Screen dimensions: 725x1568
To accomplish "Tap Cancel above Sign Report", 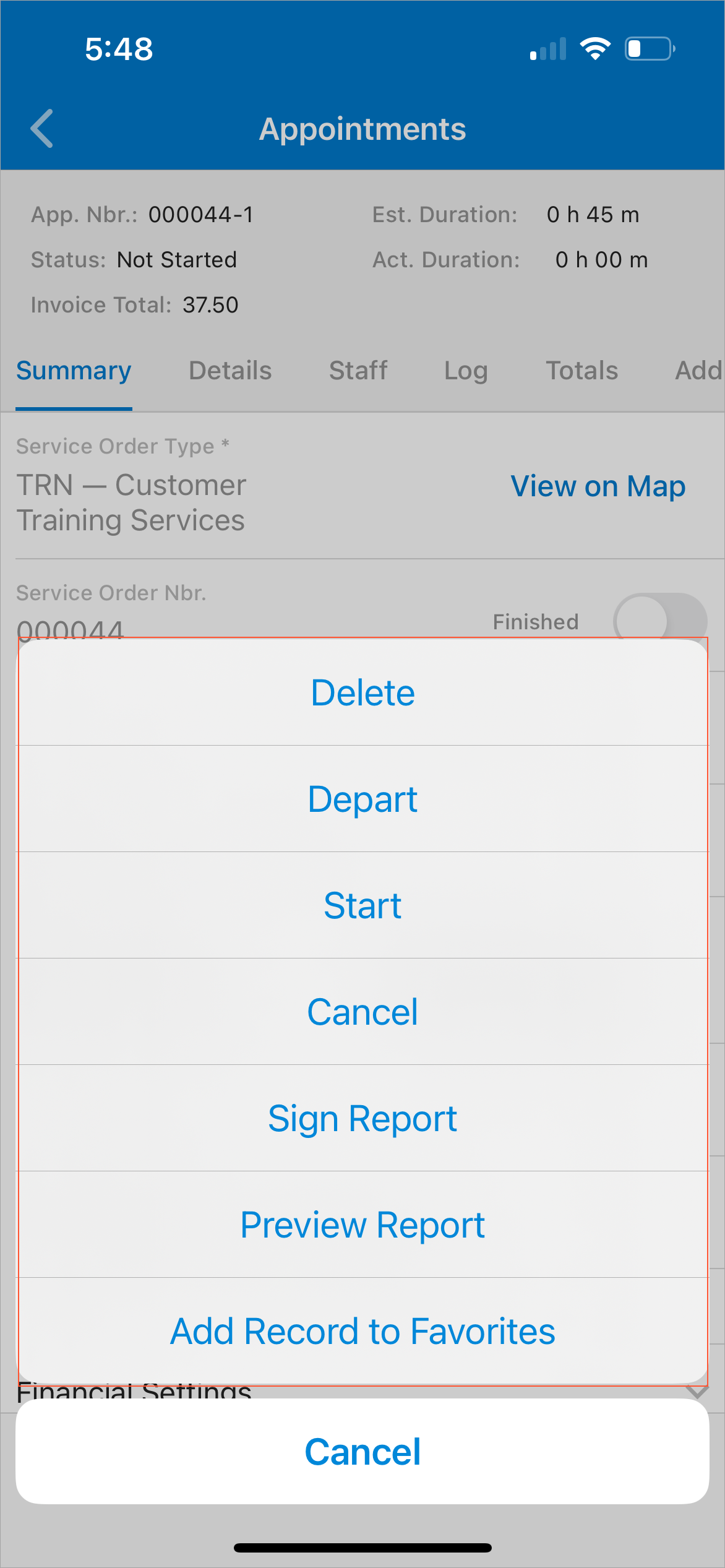I will pos(362,1012).
